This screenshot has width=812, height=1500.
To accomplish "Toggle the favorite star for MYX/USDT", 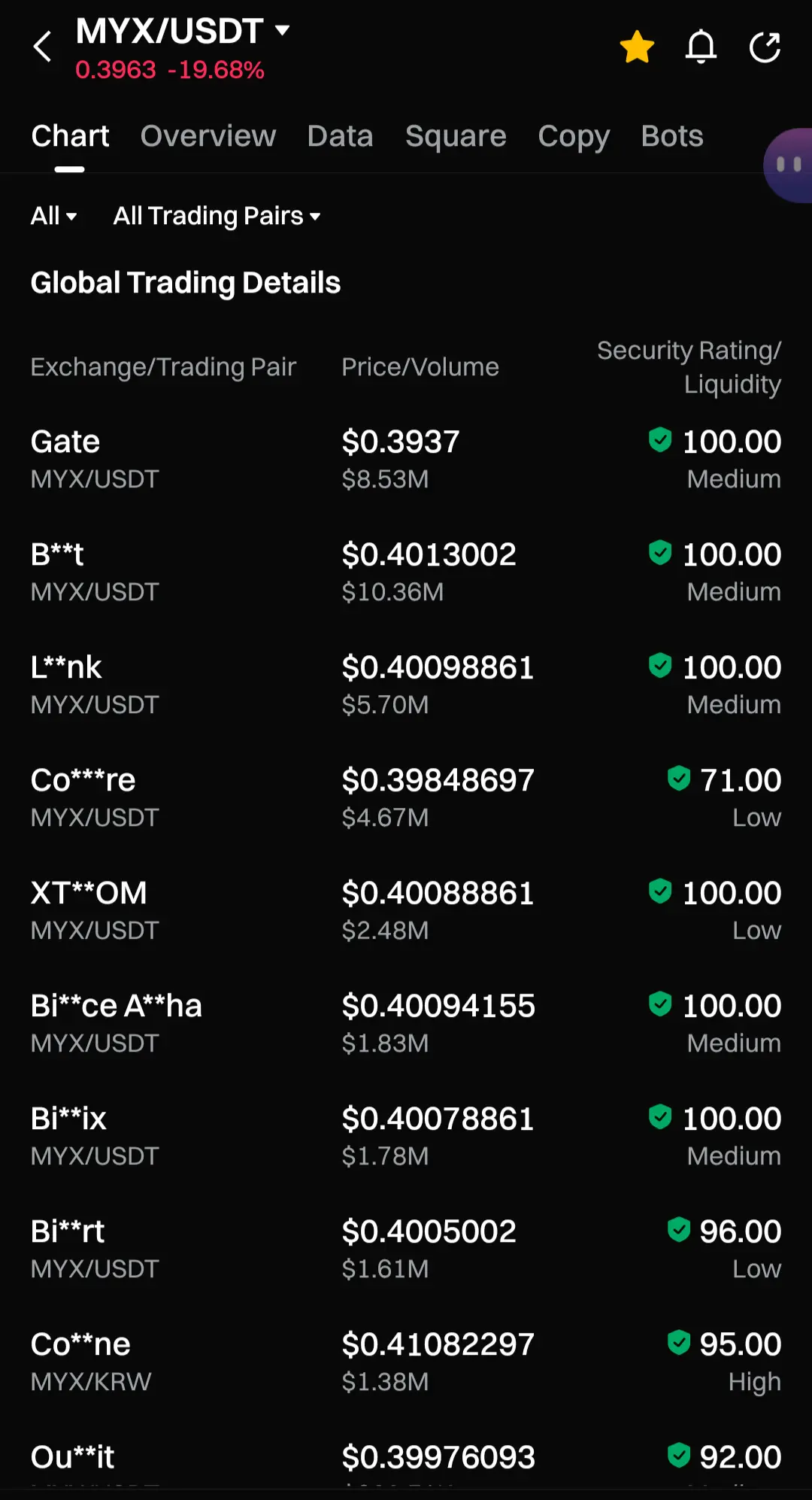I will (x=637, y=47).
